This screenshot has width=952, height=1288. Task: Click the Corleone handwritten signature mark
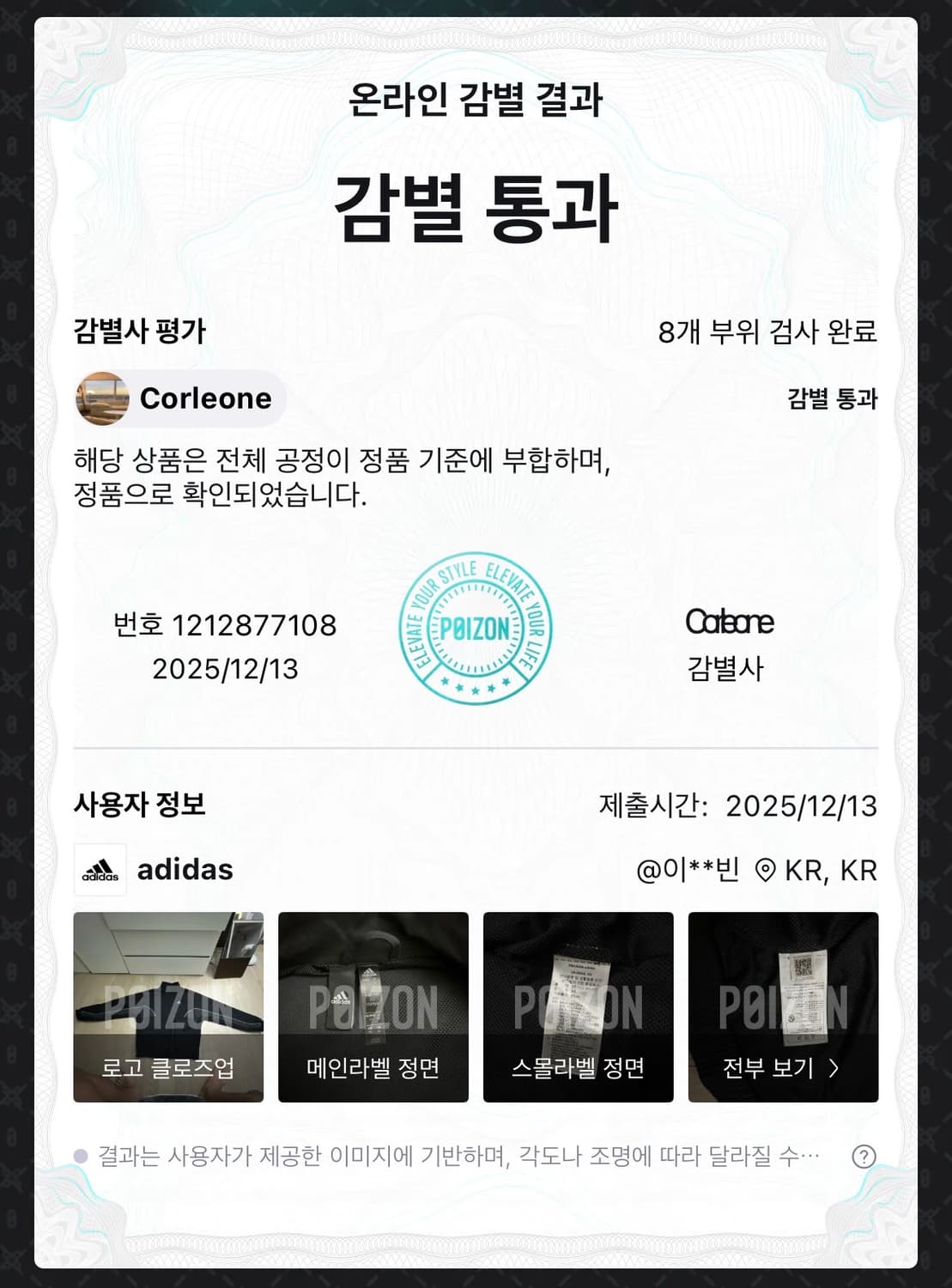pyautogui.click(x=731, y=622)
